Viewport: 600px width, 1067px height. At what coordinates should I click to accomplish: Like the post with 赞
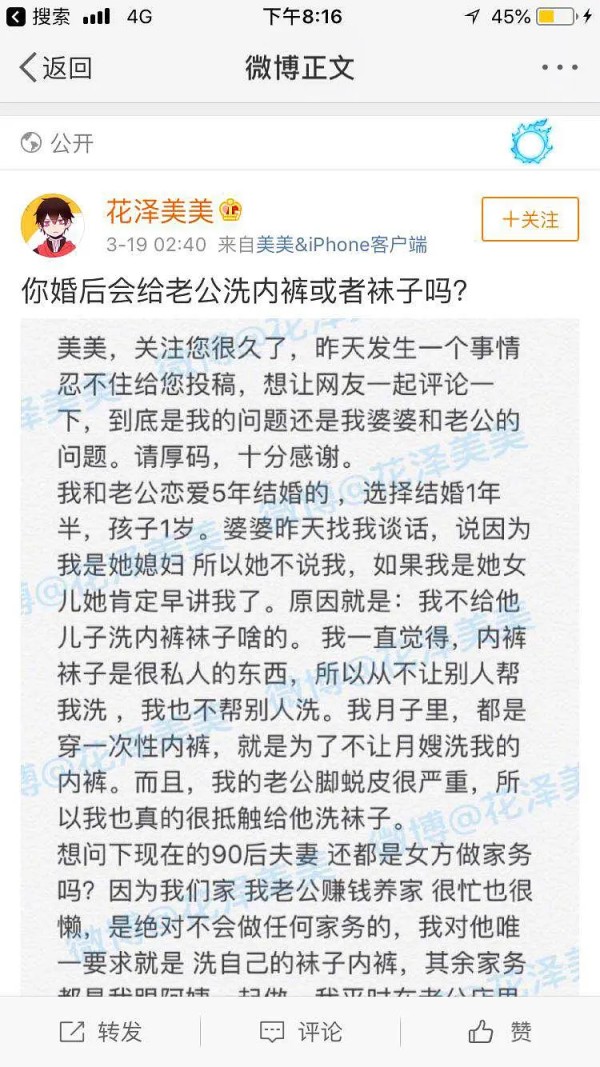point(500,1032)
